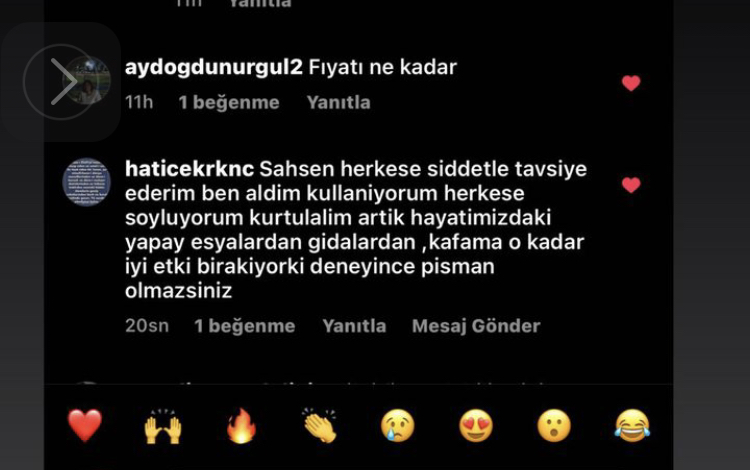The height and width of the screenshot is (470, 750).
Task: Tap the arrow overlay button
Action: (62, 82)
